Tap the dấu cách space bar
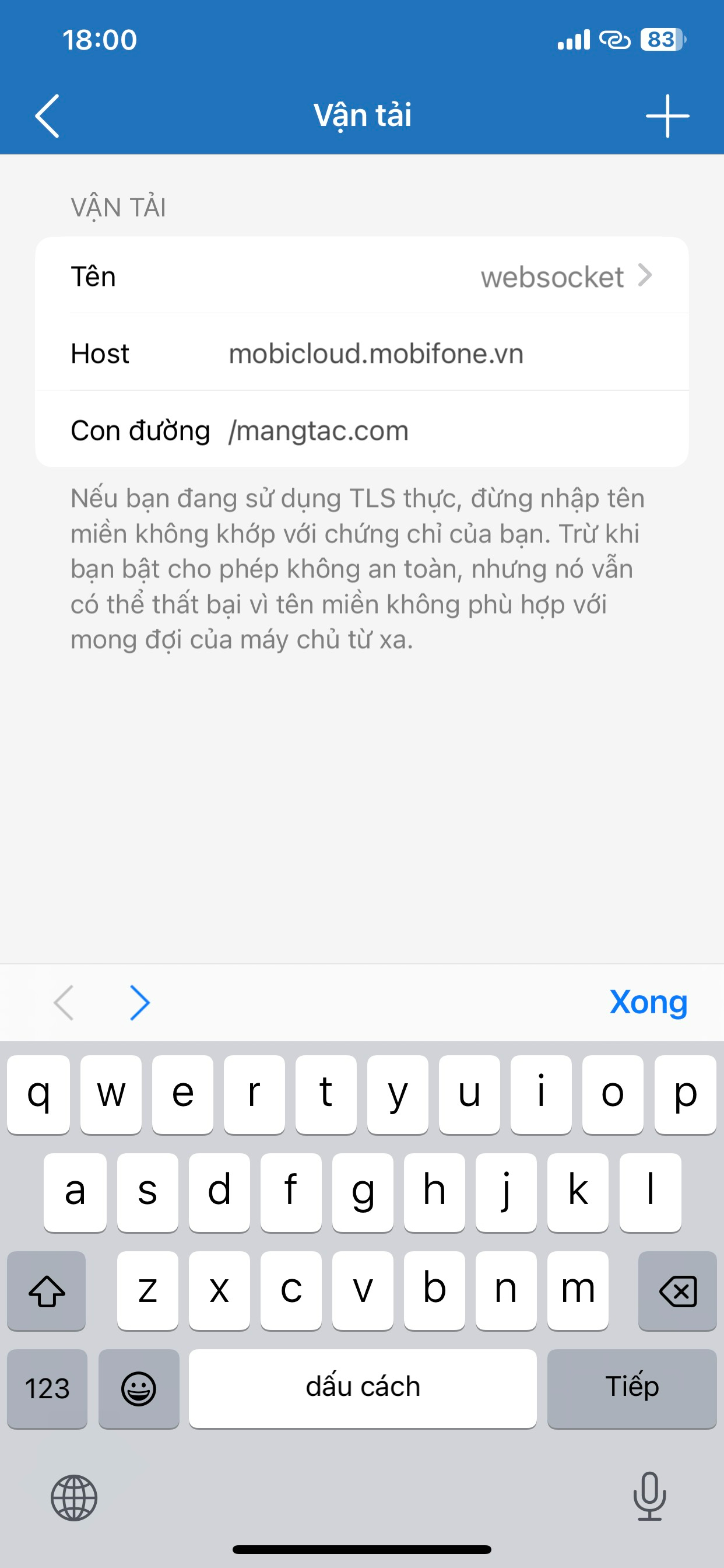 (x=363, y=1387)
